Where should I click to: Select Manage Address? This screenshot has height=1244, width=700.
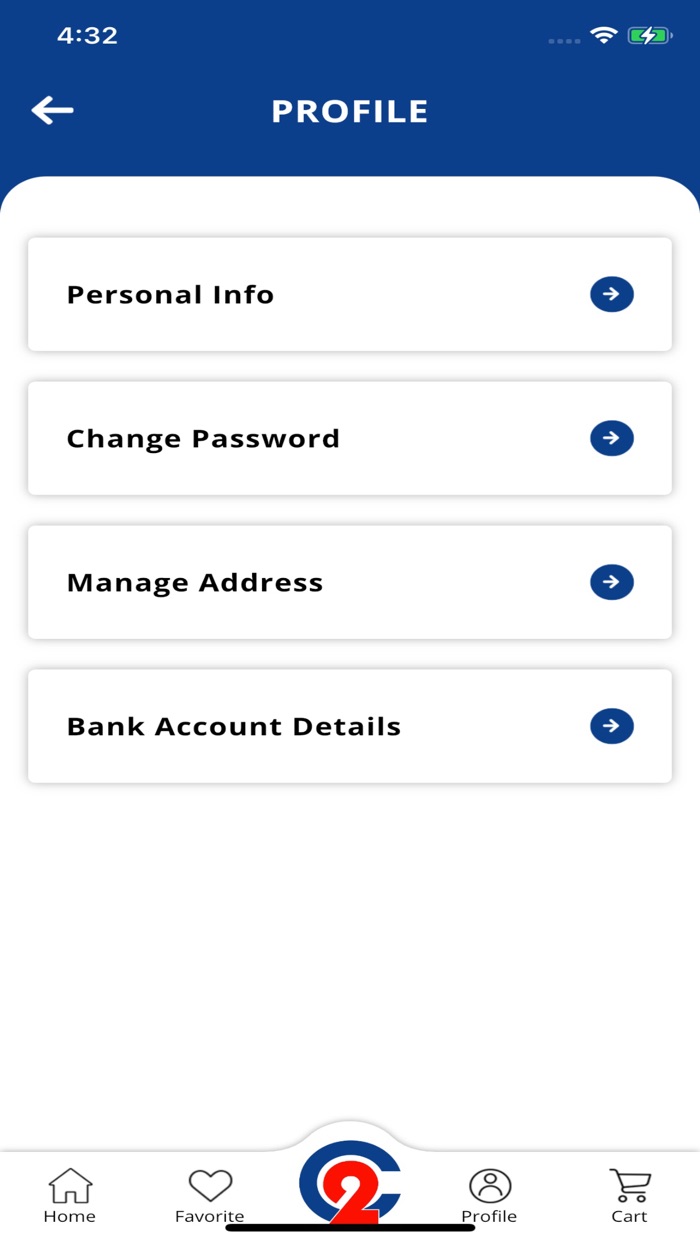click(350, 582)
